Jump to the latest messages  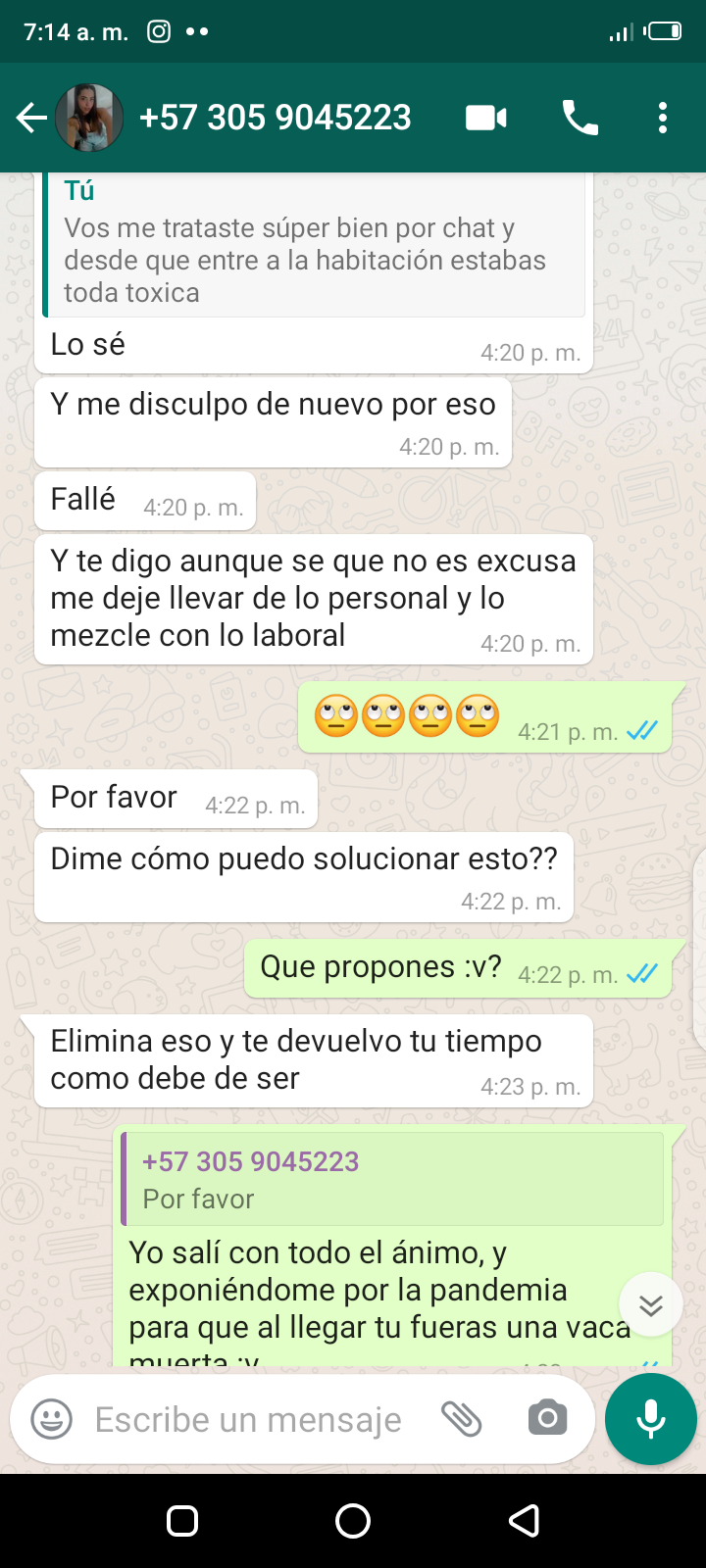pos(650,1304)
